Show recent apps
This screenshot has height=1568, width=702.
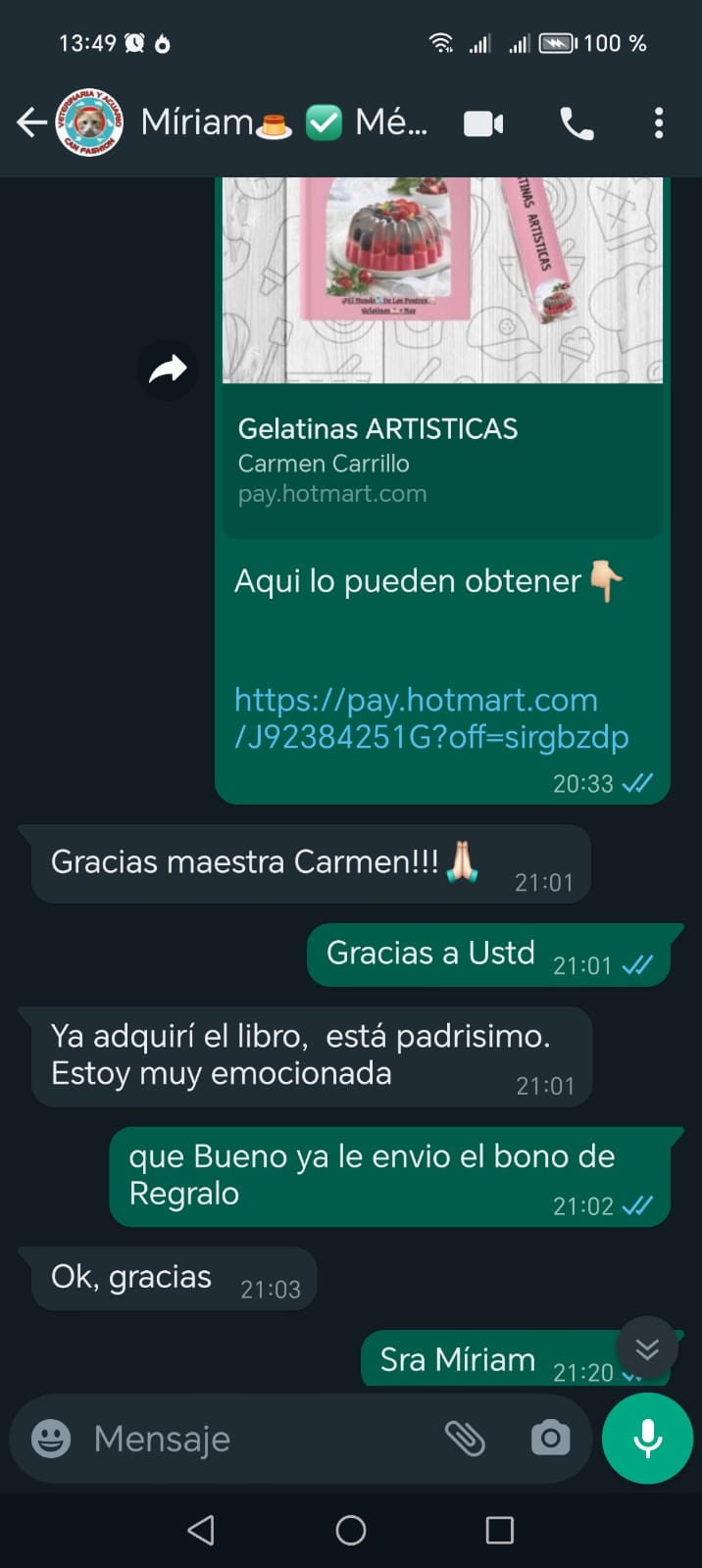coord(500,1530)
